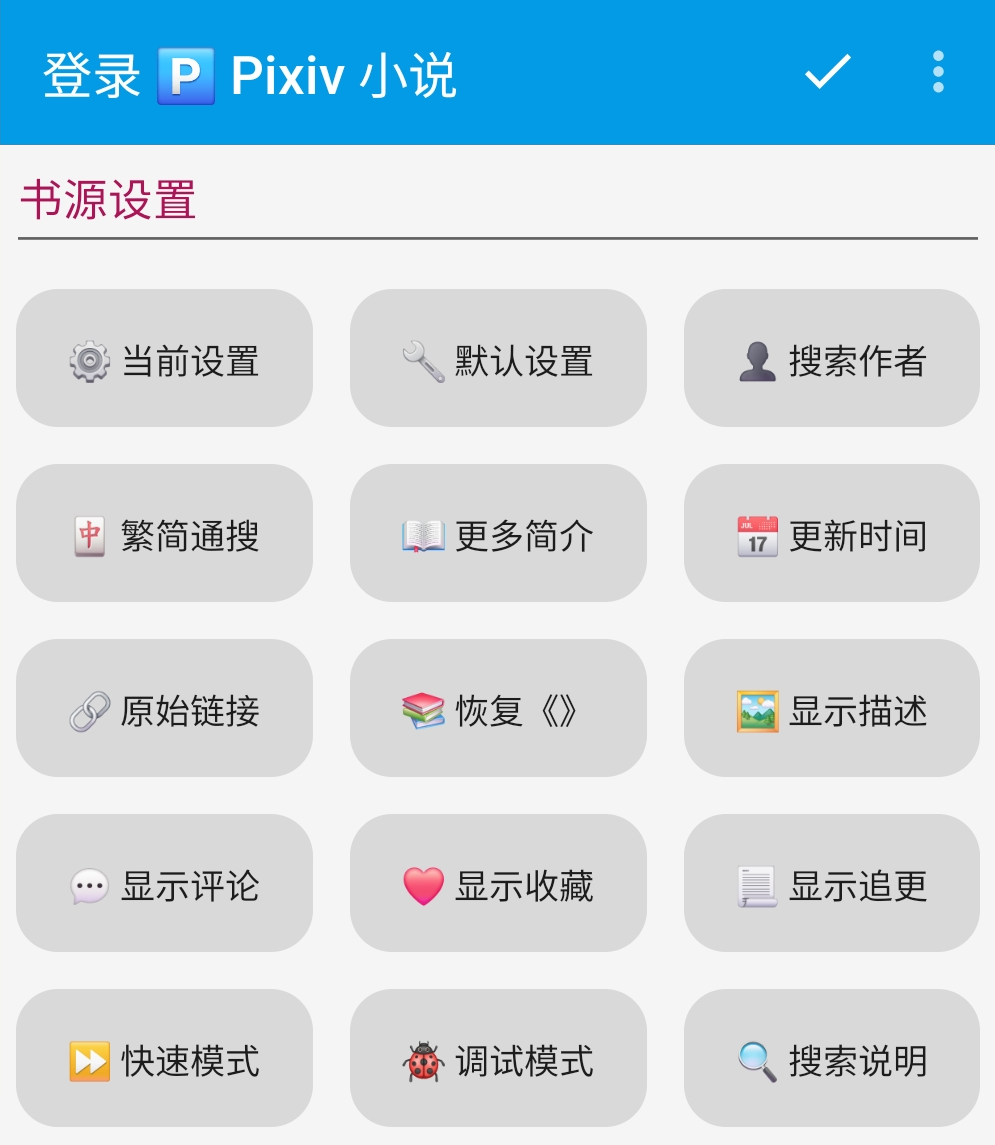Select the 默认设置 button
The image size is (995, 1145).
(498, 359)
